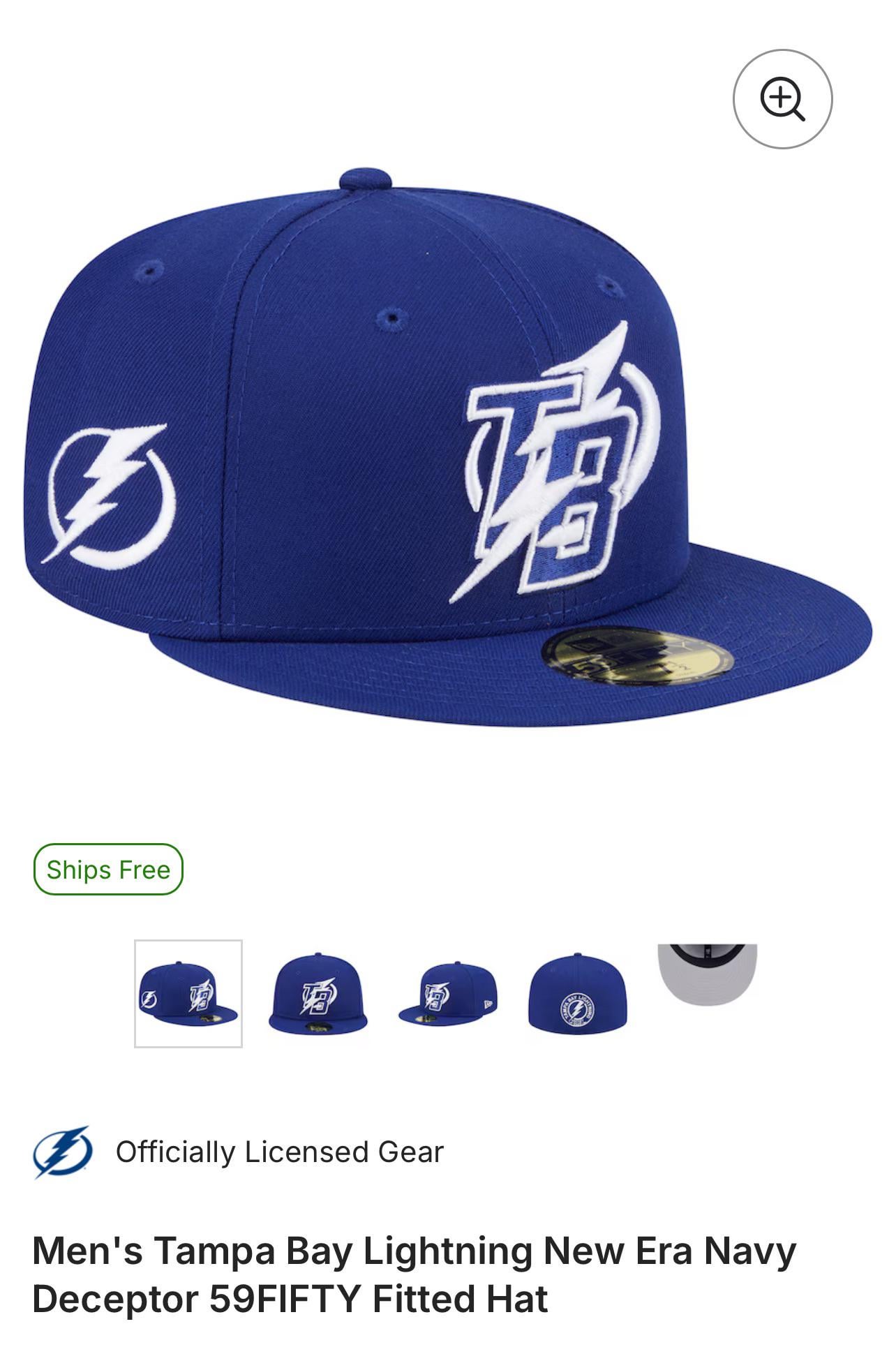
Task: View the front-facing hat thumbnail
Action: tap(318, 993)
